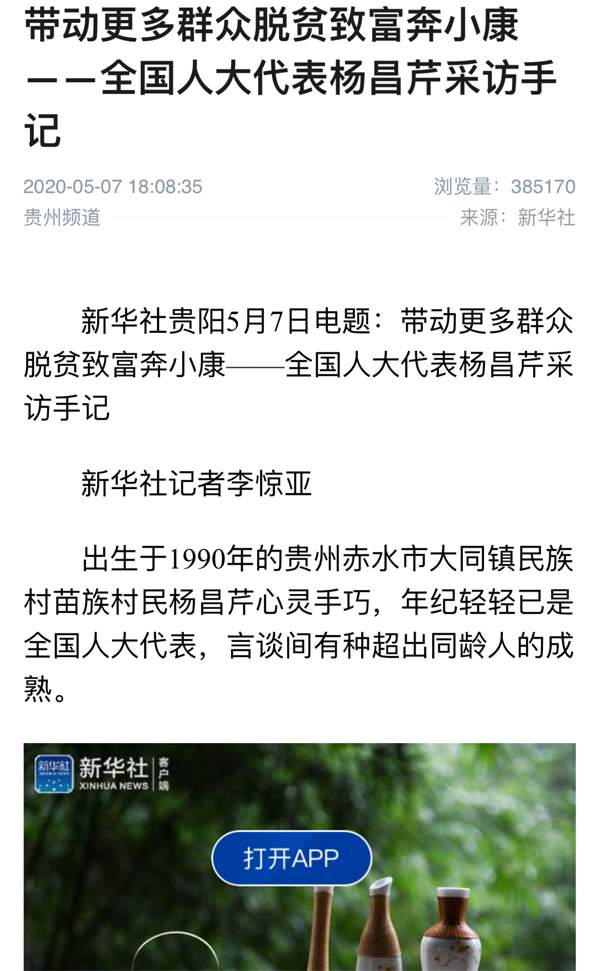Open the 贵州频道 channel link
This screenshot has width=600, height=971.
62,217
